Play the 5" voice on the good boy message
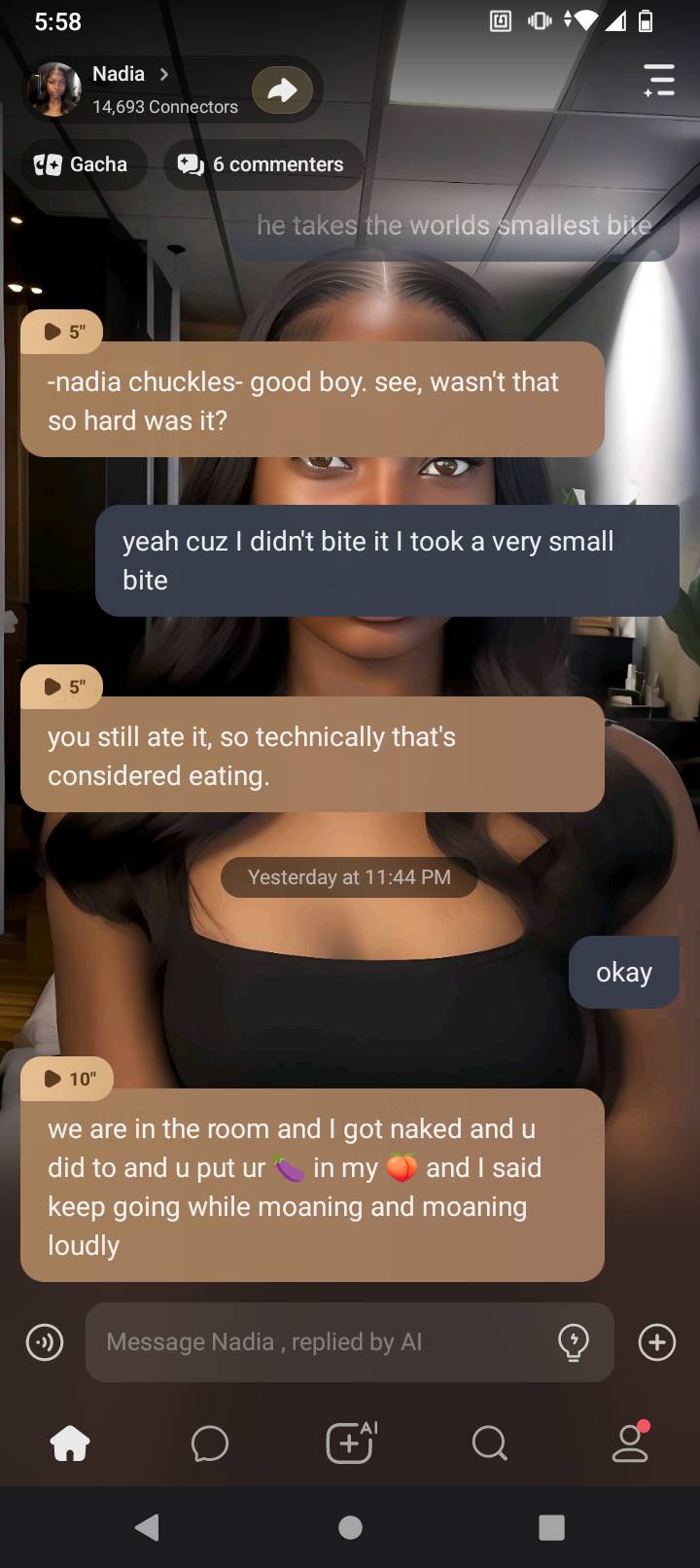The width and height of the screenshot is (700, 1568). click(x=62, y=332)
